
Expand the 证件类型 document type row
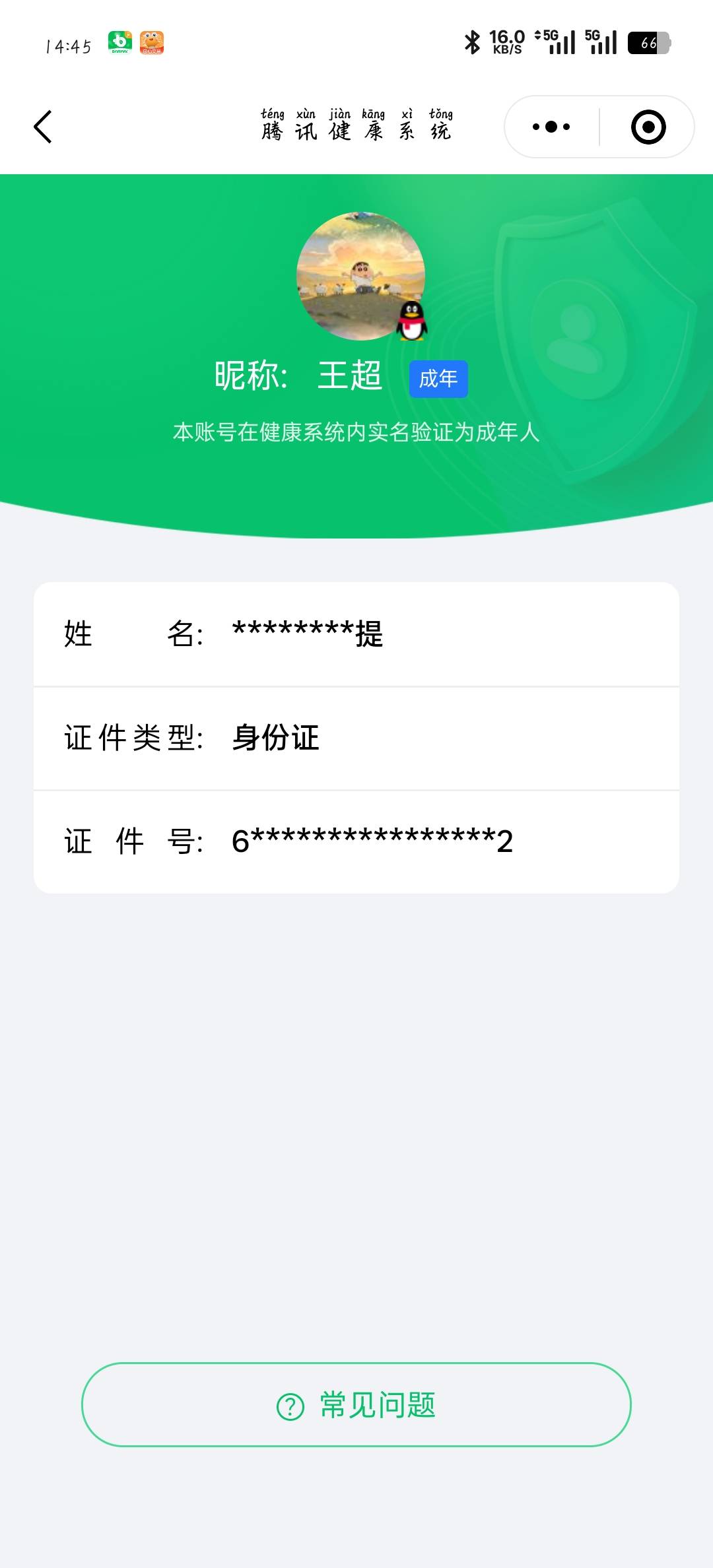point(356,739)
